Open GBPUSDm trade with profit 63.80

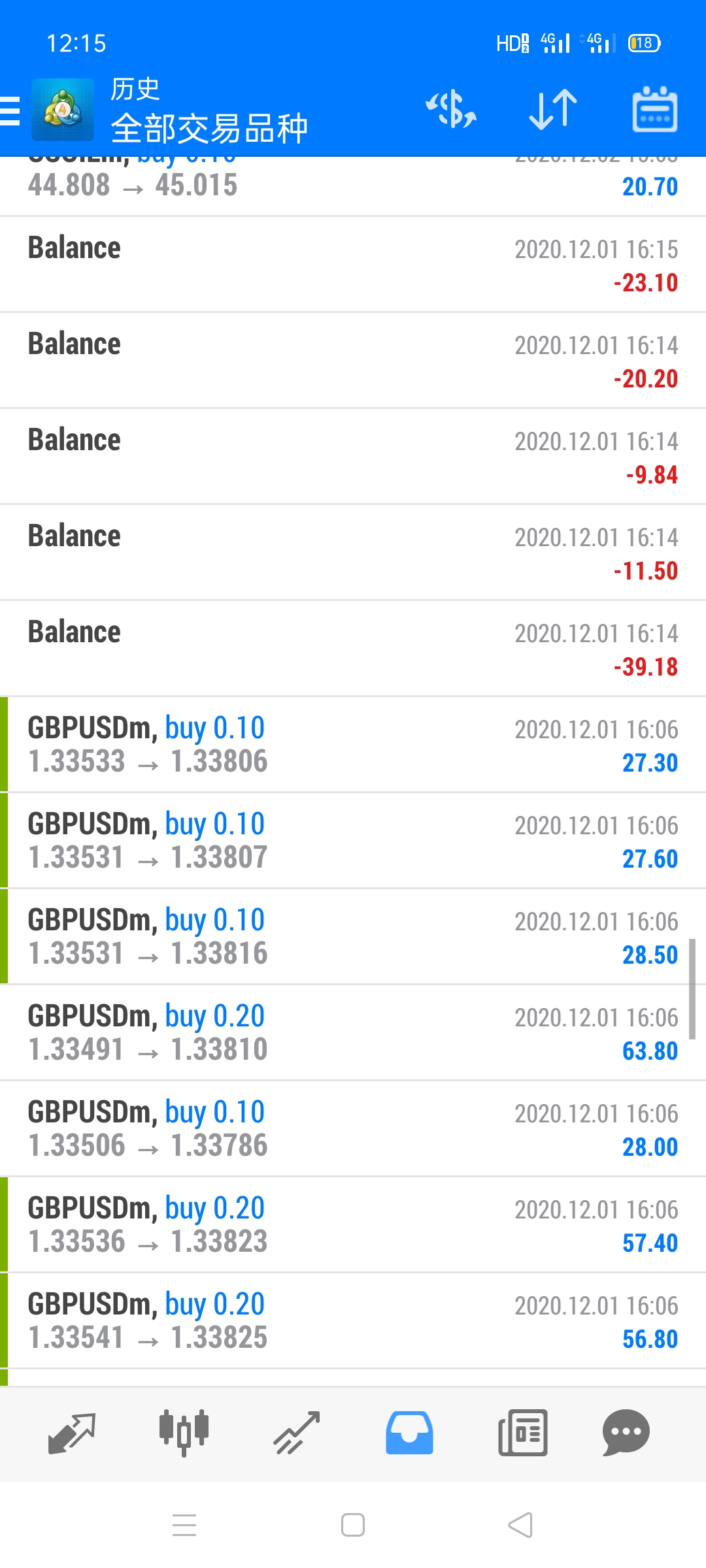[353, 1033]
